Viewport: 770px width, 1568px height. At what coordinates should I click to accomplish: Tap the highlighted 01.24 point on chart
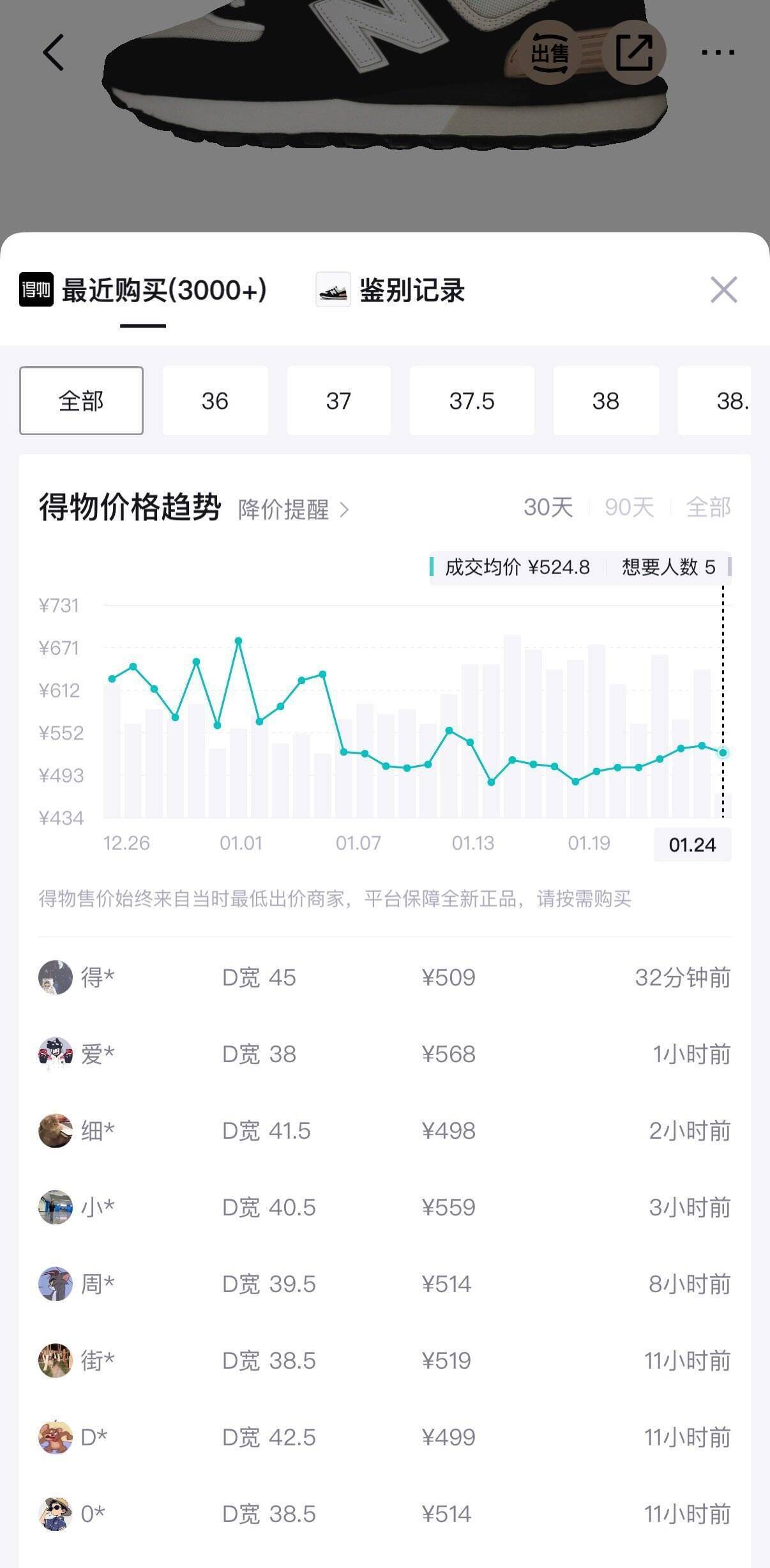[x=723, y=754]
